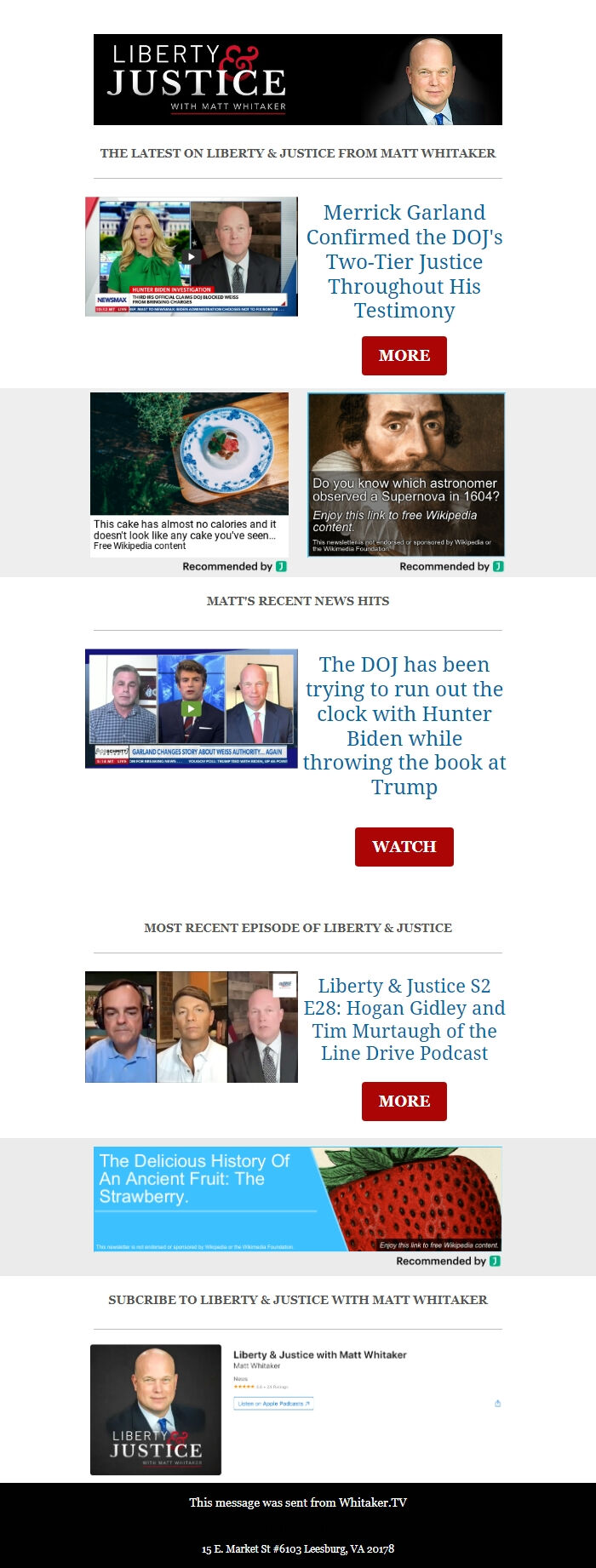The height and width of the screenshot is (1568, 596).
Task: Open the DOJ Hunter Biden clock headline
Action: [404, 725]
